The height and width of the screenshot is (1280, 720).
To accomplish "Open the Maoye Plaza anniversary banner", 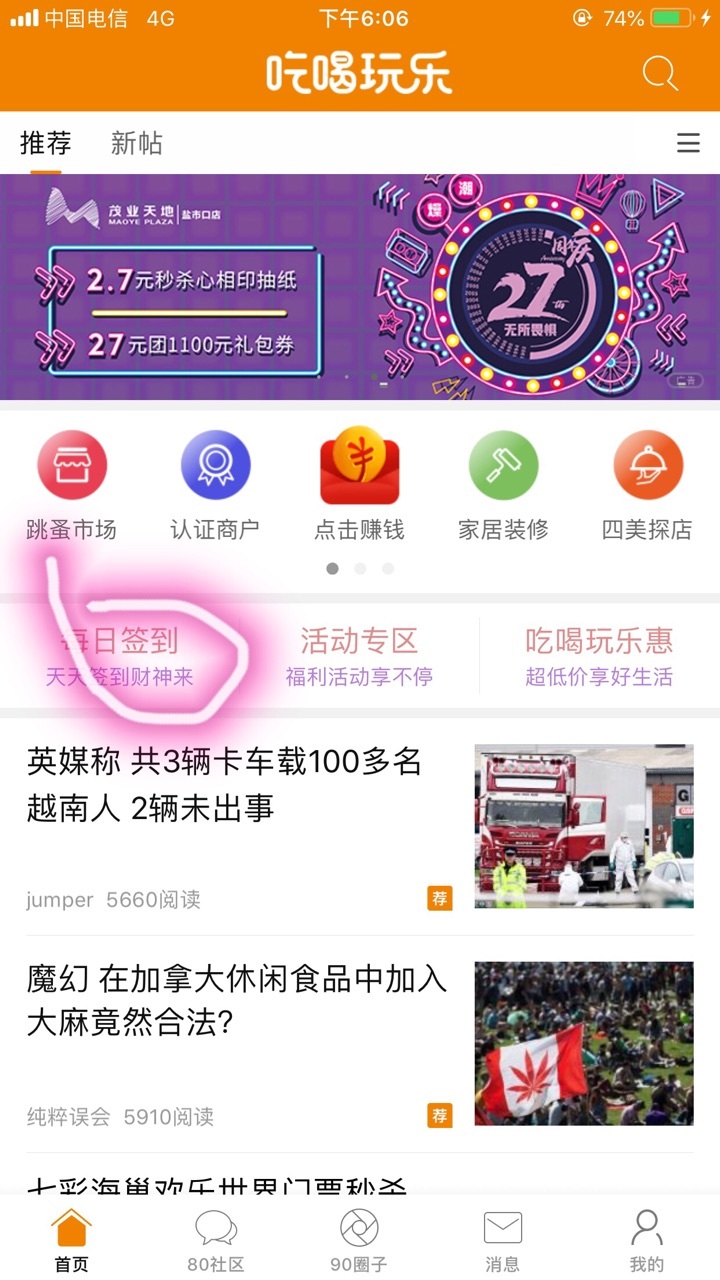I will 360,287.
